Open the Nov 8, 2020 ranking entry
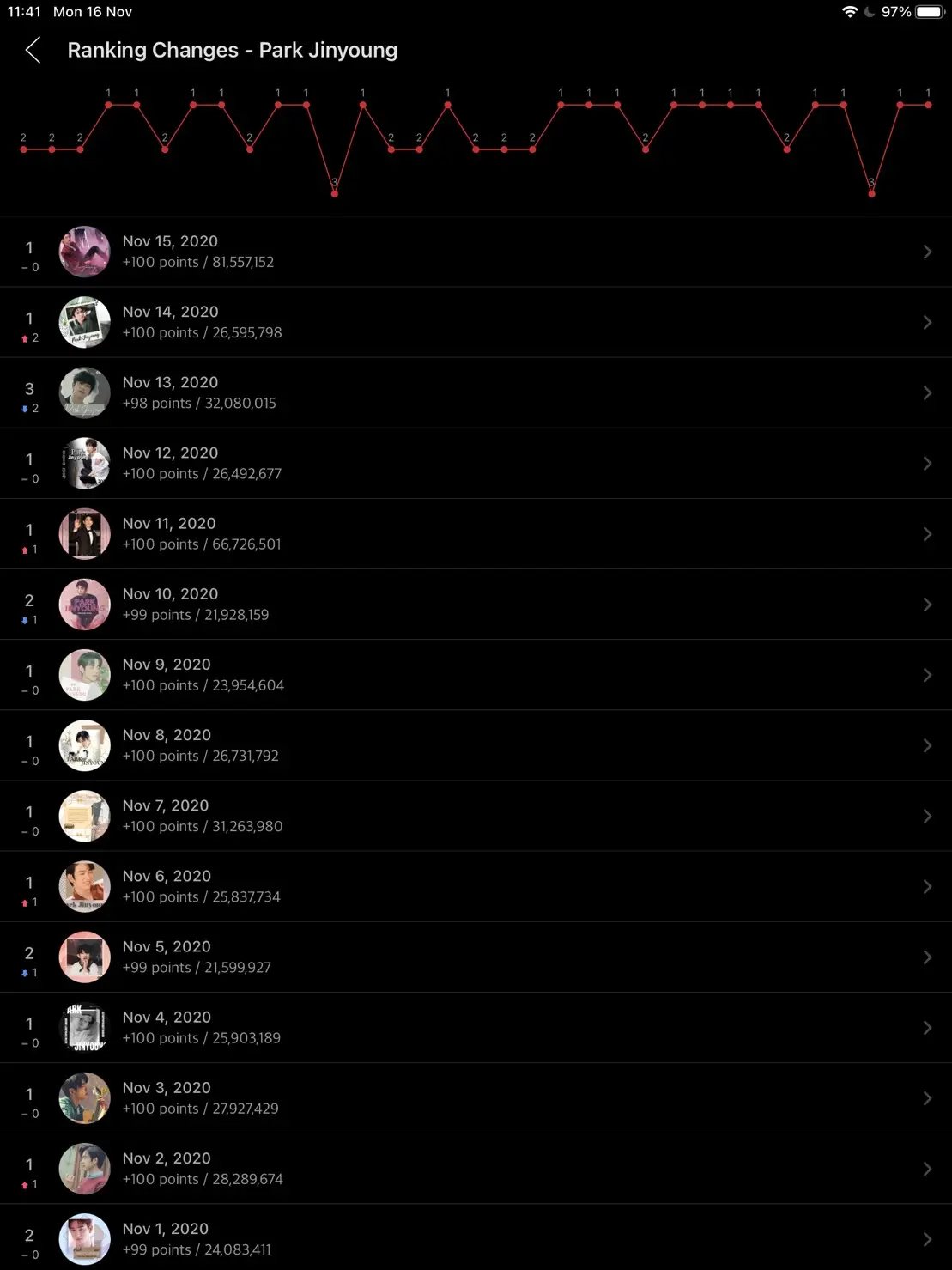Screen dimensions: 952x1270 tap(476, 745)
